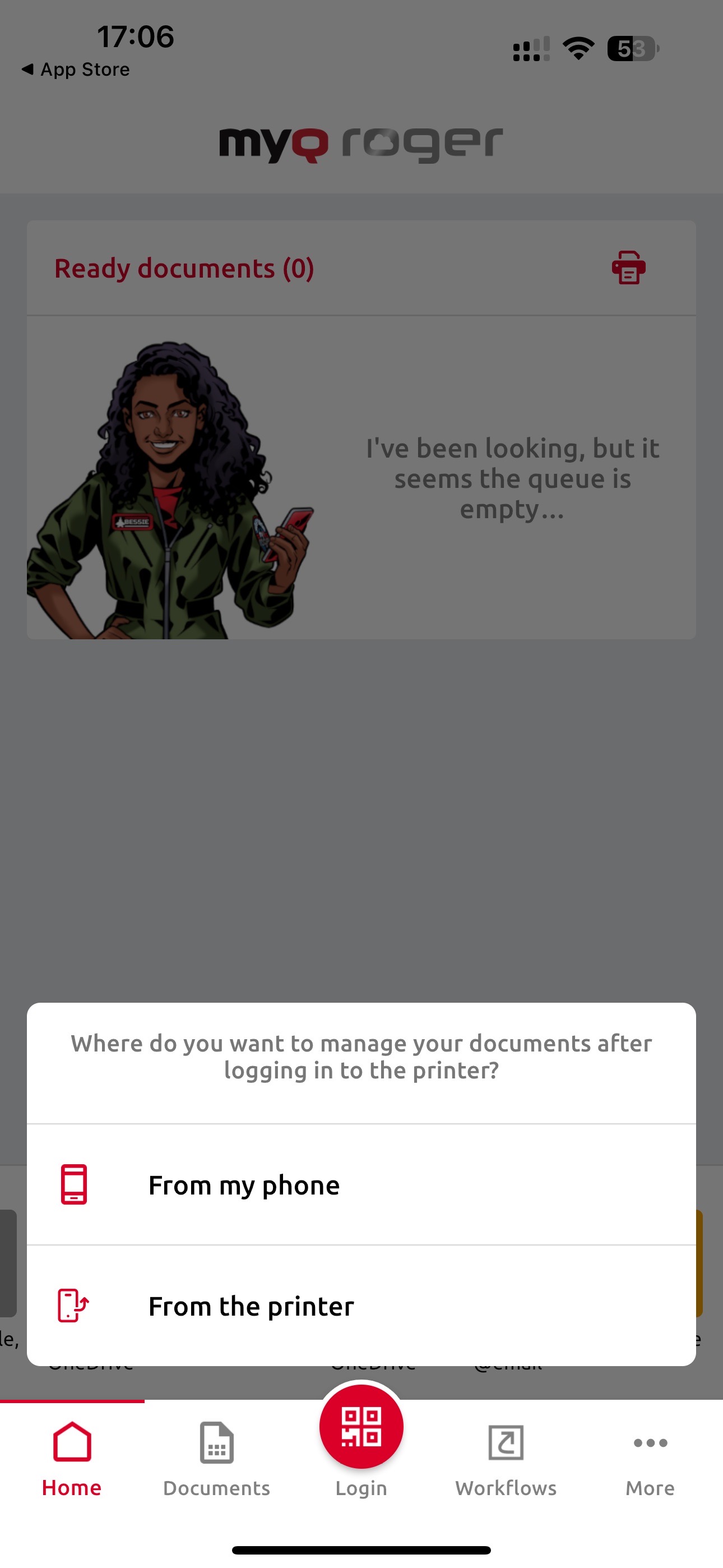Image resolution: width=723 pixels, height=1568 pixels.
Task: Click the print icon next to Ready documents
Action: coord(628,267)
